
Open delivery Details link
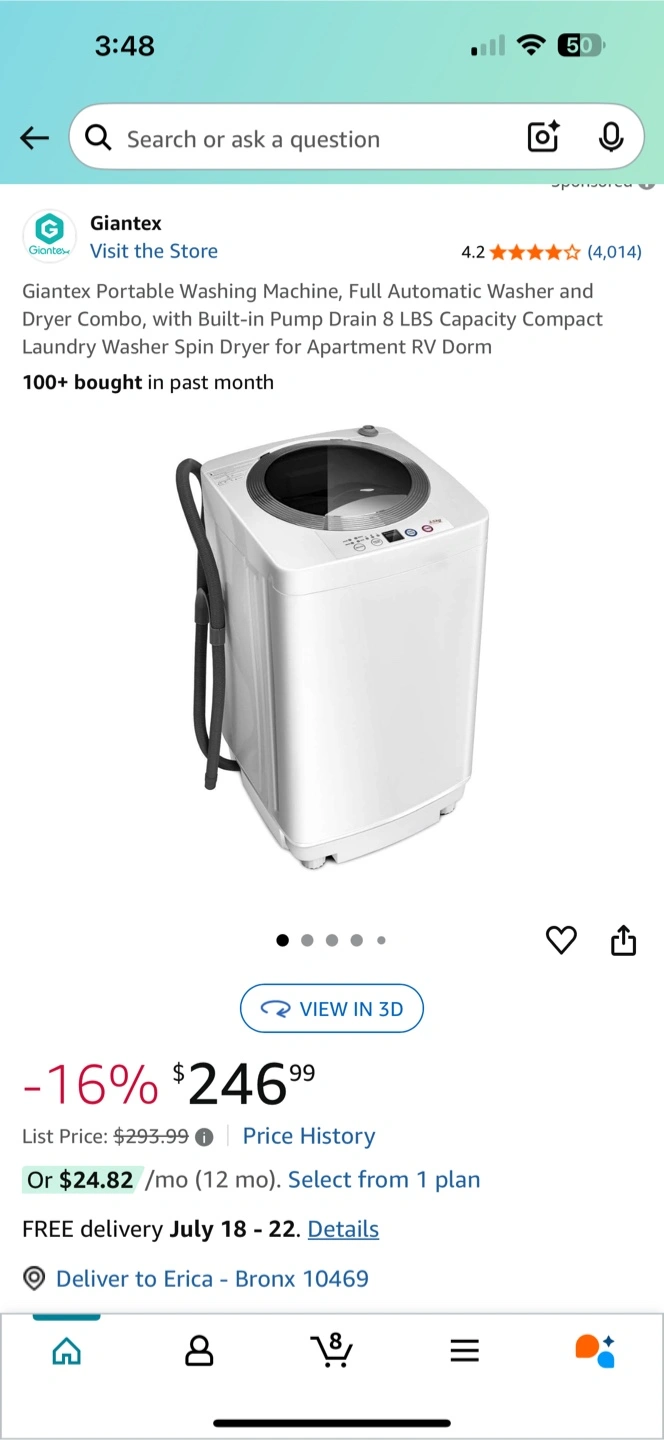click(343, 1229)
